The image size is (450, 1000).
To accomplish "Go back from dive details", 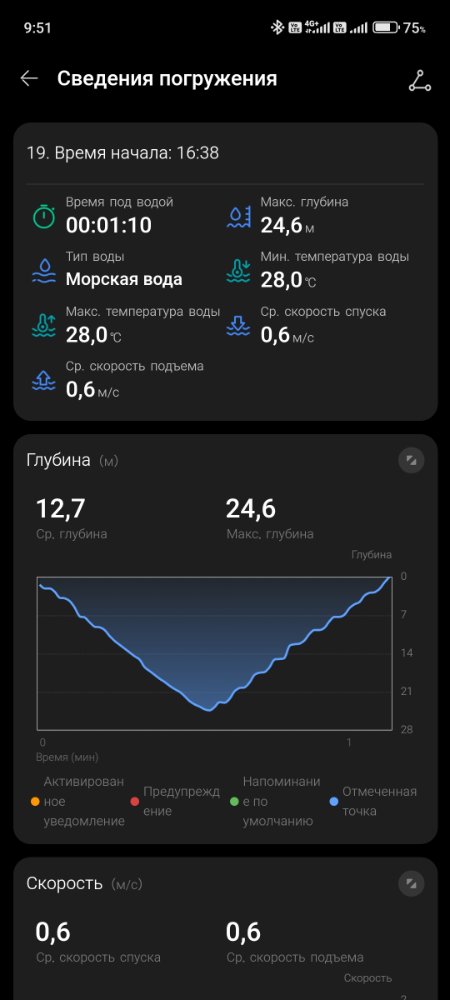I will [29, 79].
